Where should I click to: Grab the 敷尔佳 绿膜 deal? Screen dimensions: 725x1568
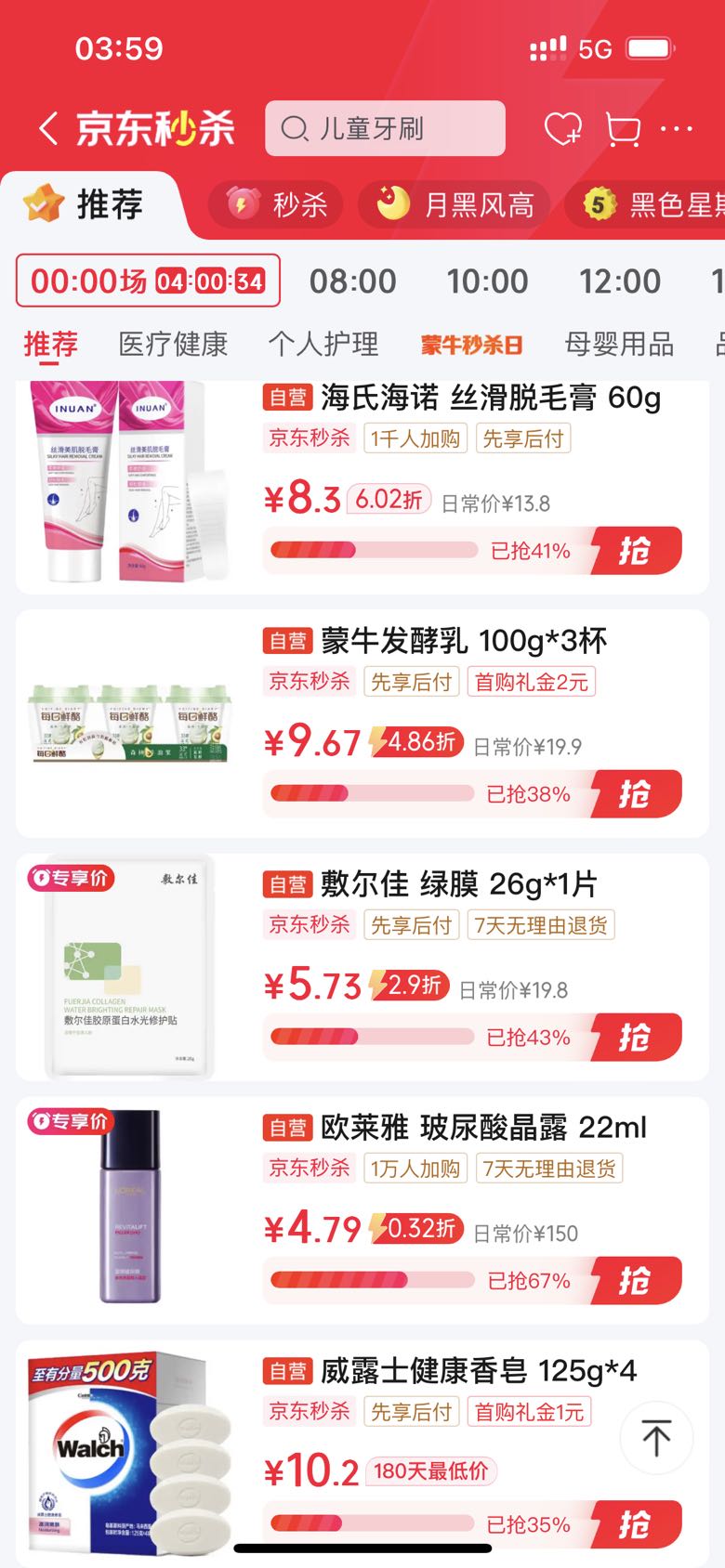click(x=636, y=1038)
